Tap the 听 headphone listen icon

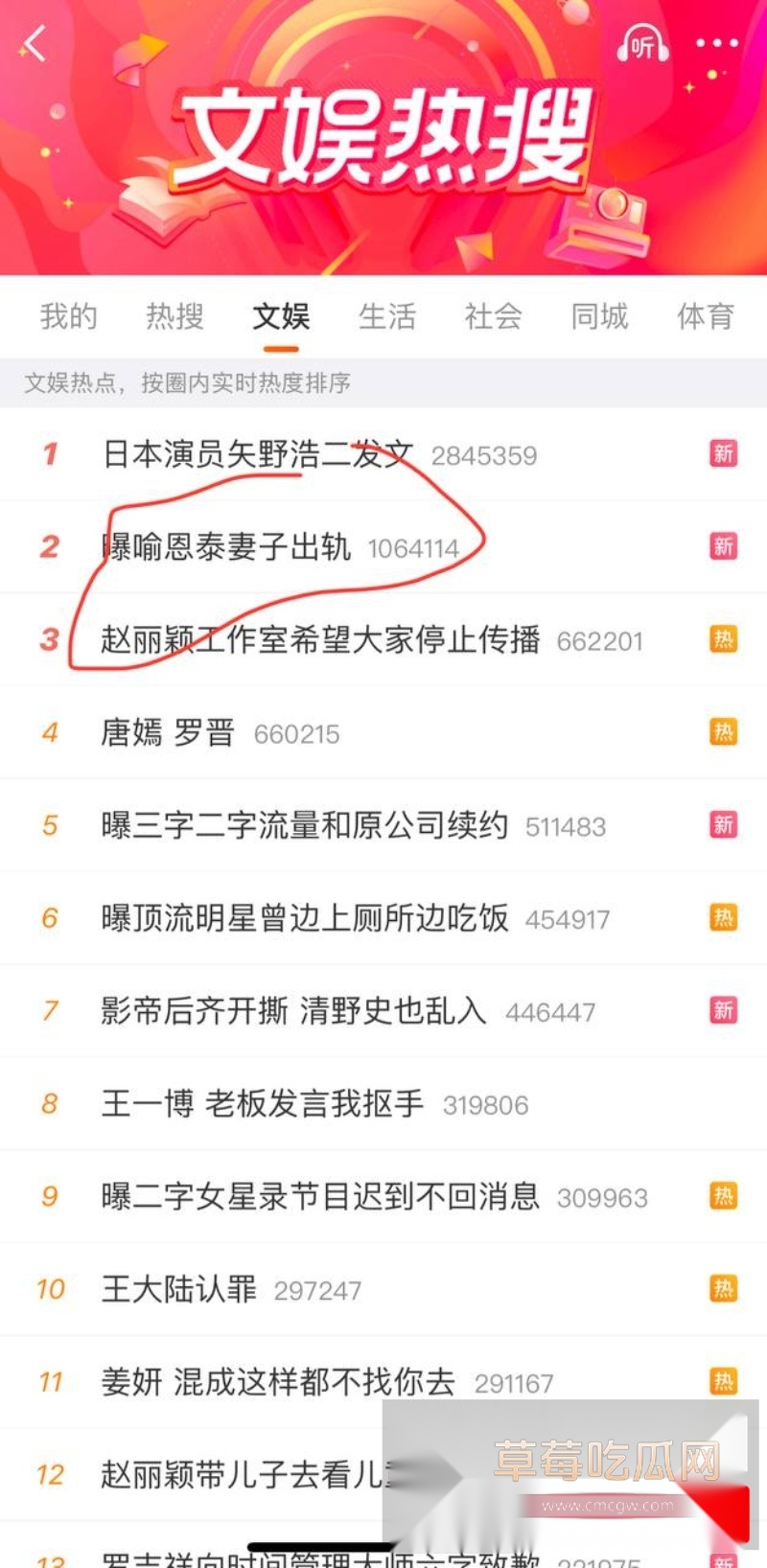click(x=641, y=42)
